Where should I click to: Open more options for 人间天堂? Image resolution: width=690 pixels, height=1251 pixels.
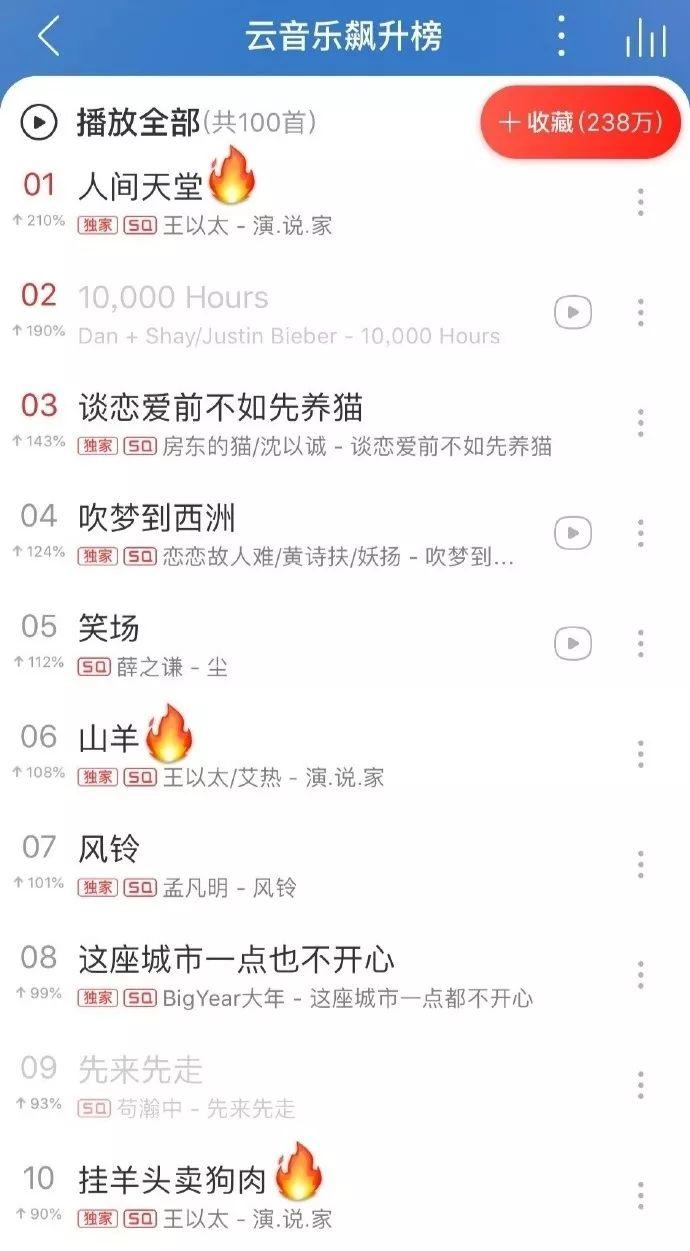pos(640,202)
